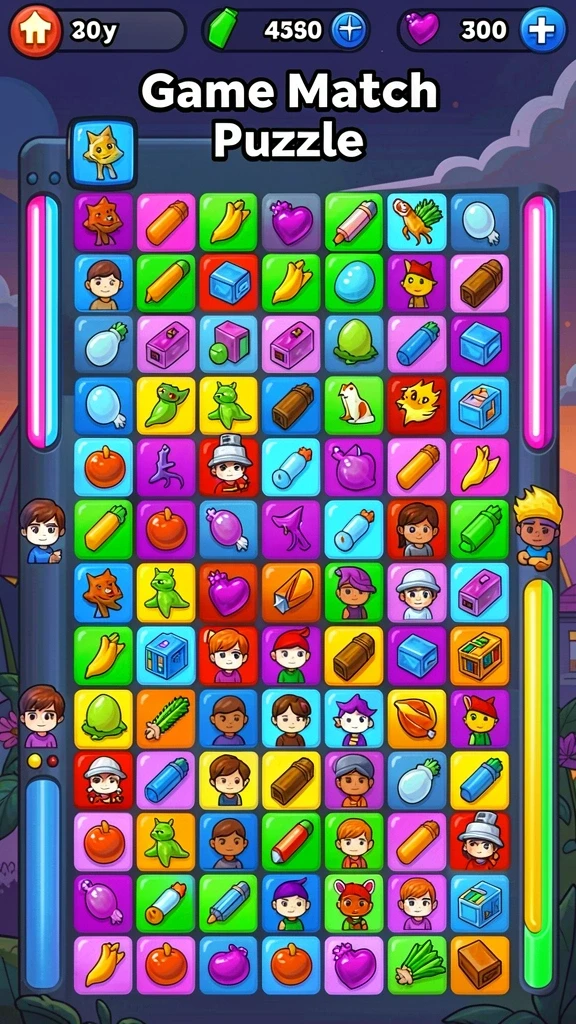Pick the carrot creature on cyan tile
The width and height of the screenshot is (576, 1024).
(417, 221)
